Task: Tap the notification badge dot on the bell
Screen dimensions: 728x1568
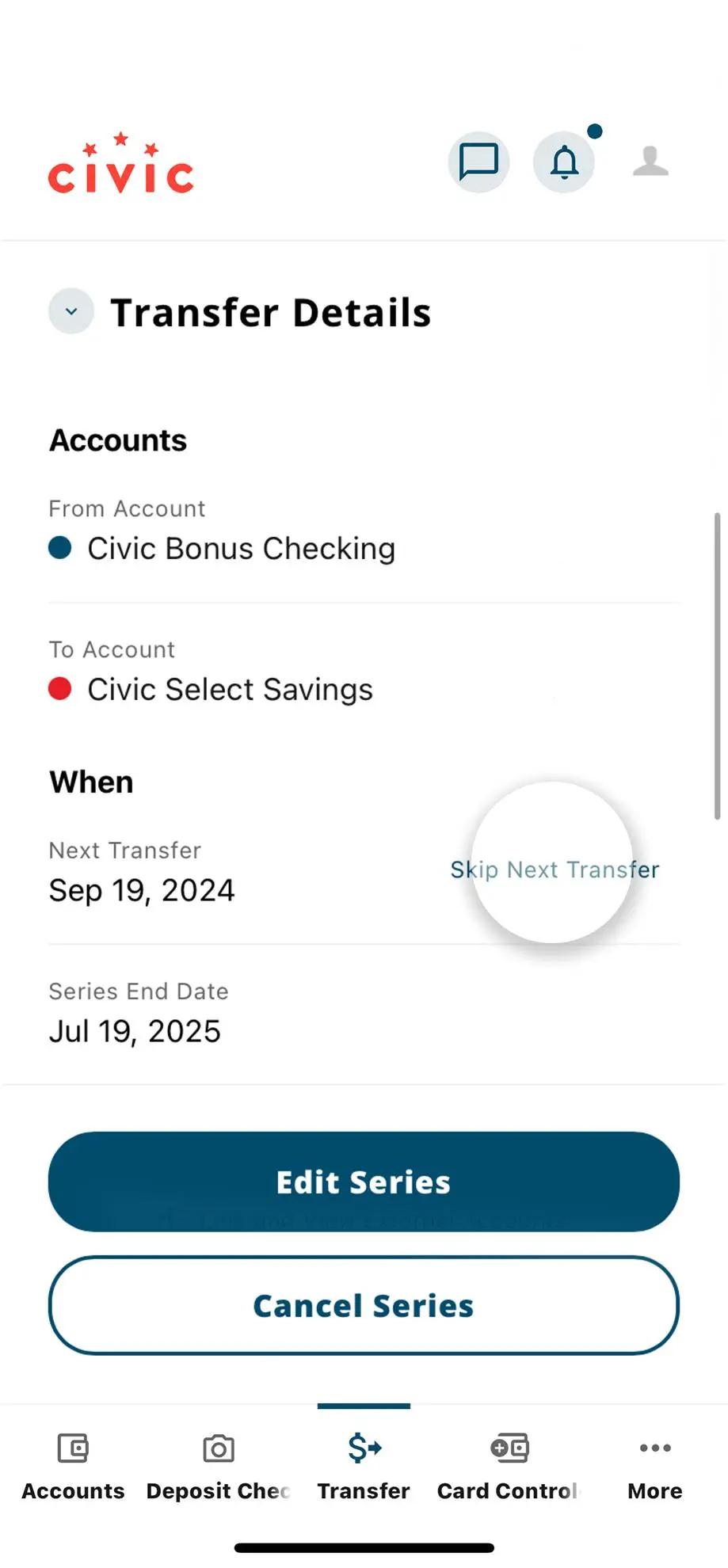Action: (595, 131)
